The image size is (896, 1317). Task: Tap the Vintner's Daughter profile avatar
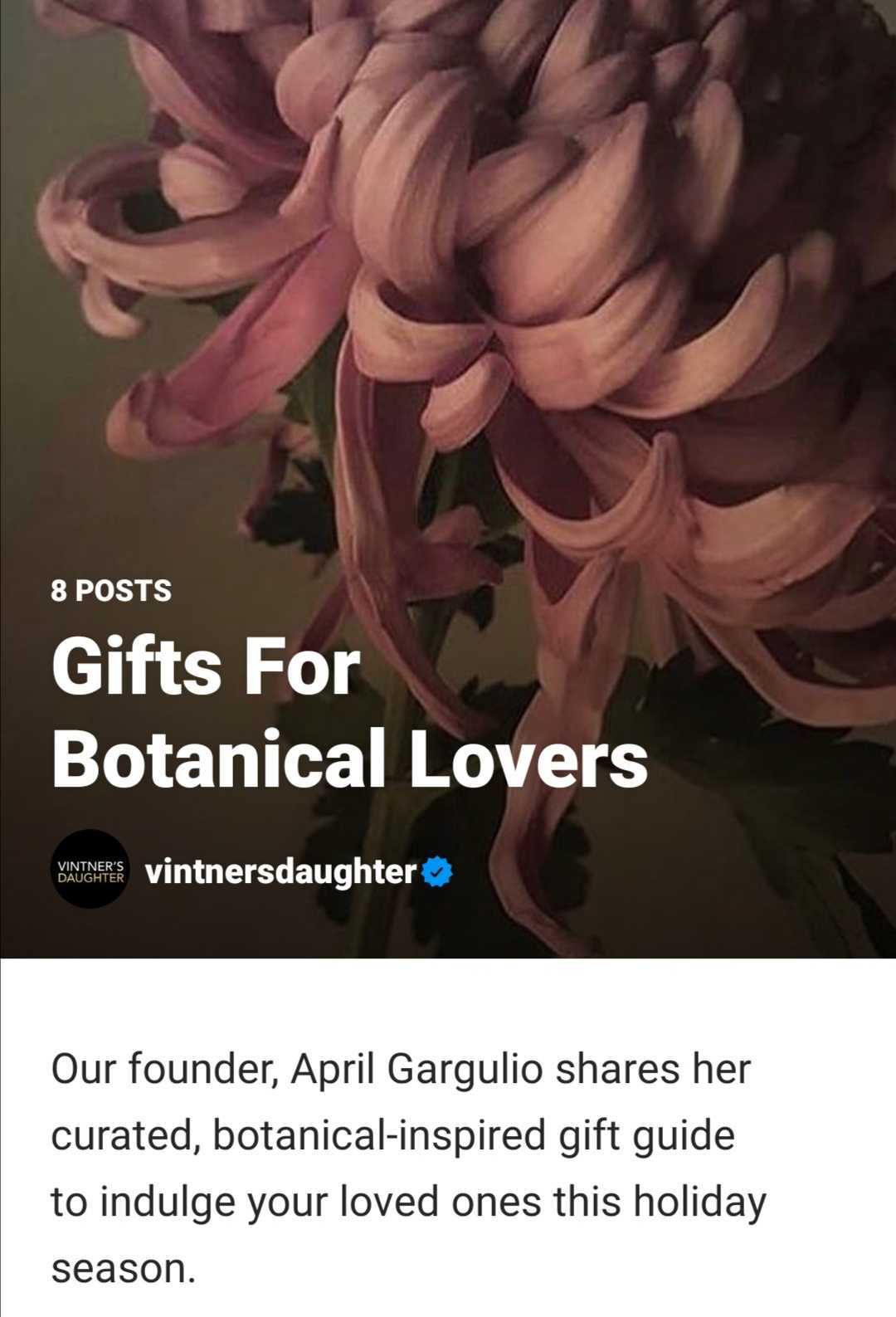coord(90,870)
